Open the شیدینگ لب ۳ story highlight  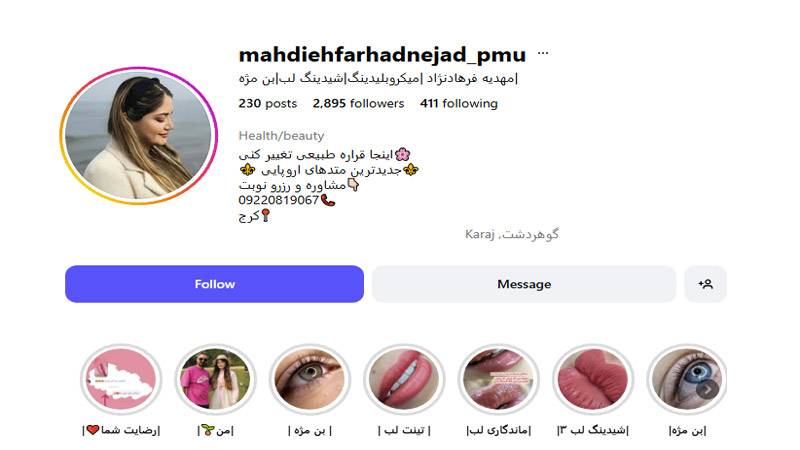tap(593, 381)
